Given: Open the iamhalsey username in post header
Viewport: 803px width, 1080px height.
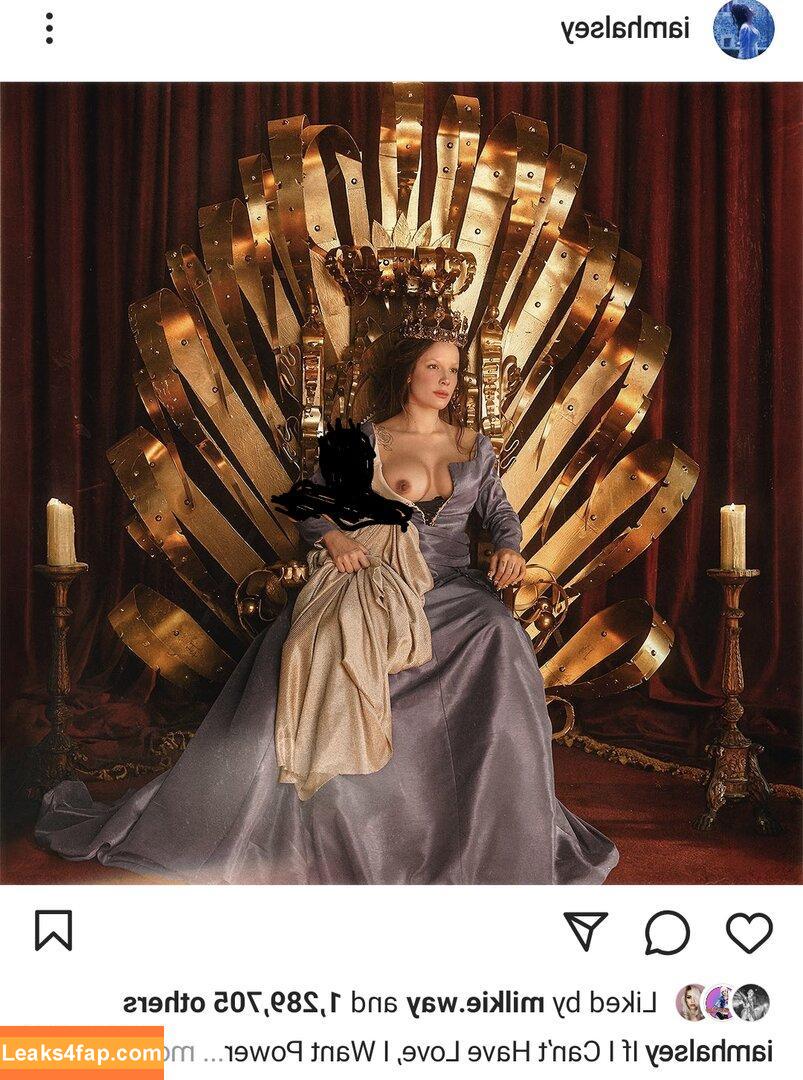Looking at the screenshot, I should click(x=626, y=29).
